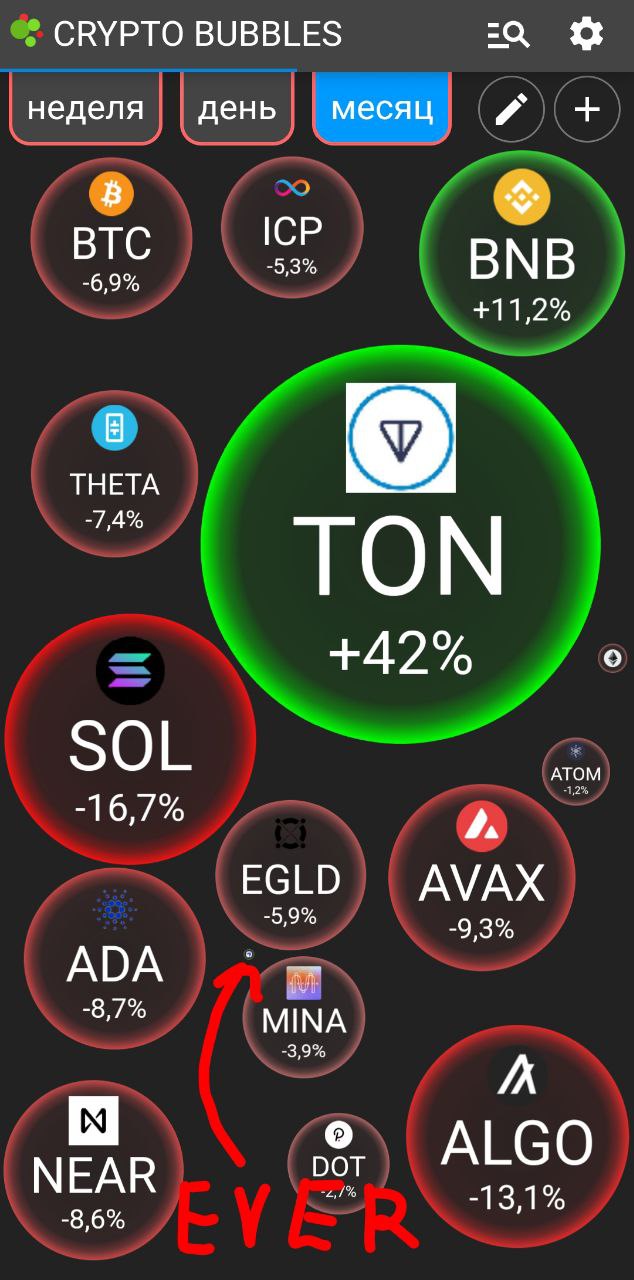Viewport: 634px width, 1280px height.
Task: Open the large TON bubble
Action: pos(401,543)
